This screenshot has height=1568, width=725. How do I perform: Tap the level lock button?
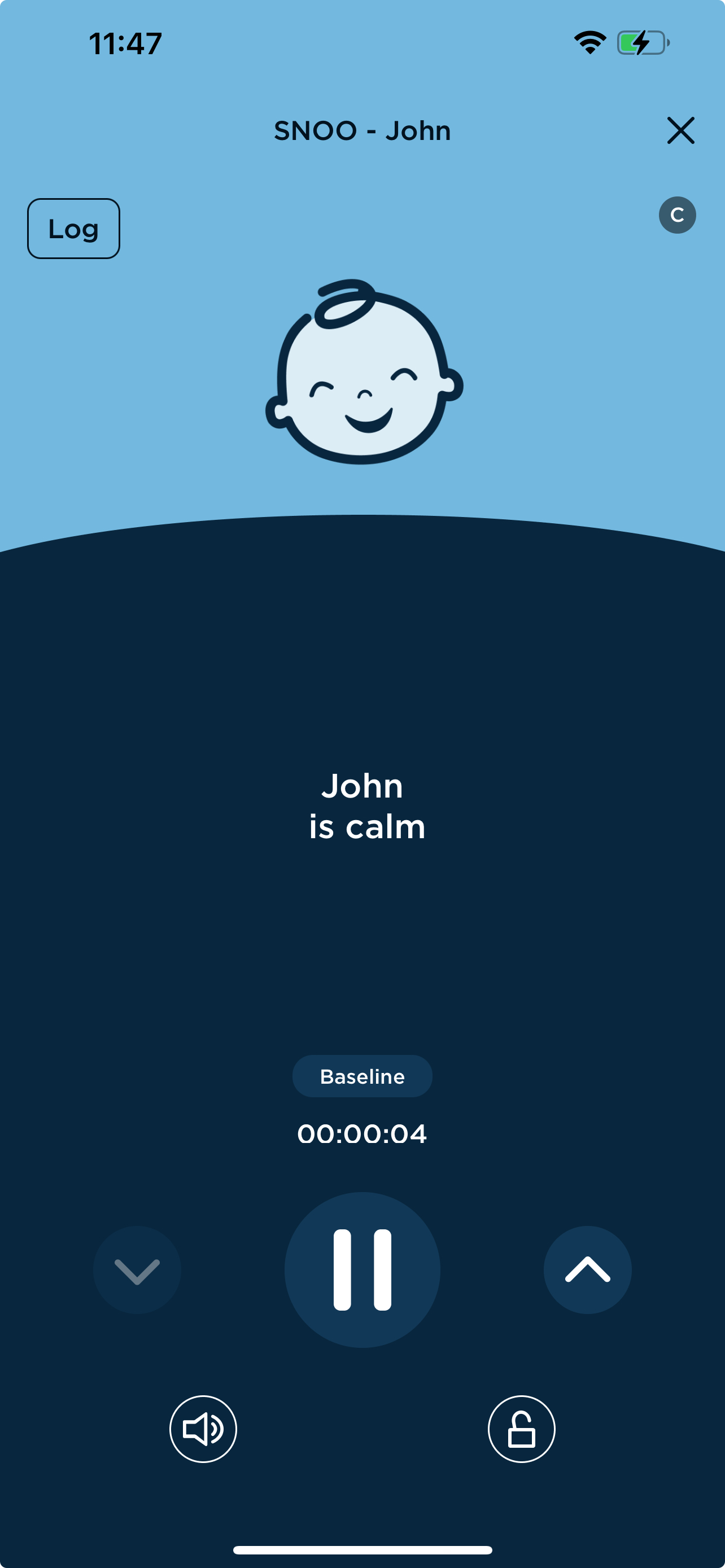pos(521,1429)
